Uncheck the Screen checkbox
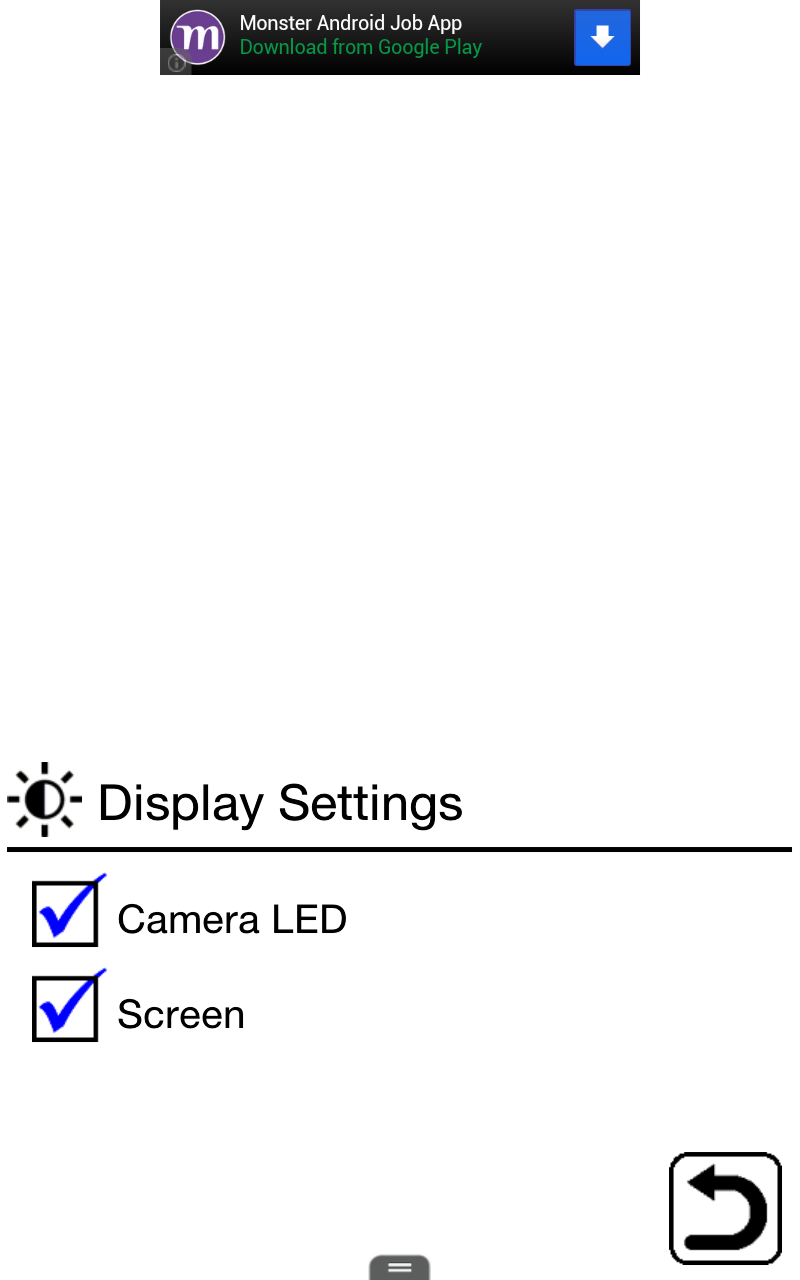The height and width of the screenshot is (1280, 800). click(x=67, y=1005)
